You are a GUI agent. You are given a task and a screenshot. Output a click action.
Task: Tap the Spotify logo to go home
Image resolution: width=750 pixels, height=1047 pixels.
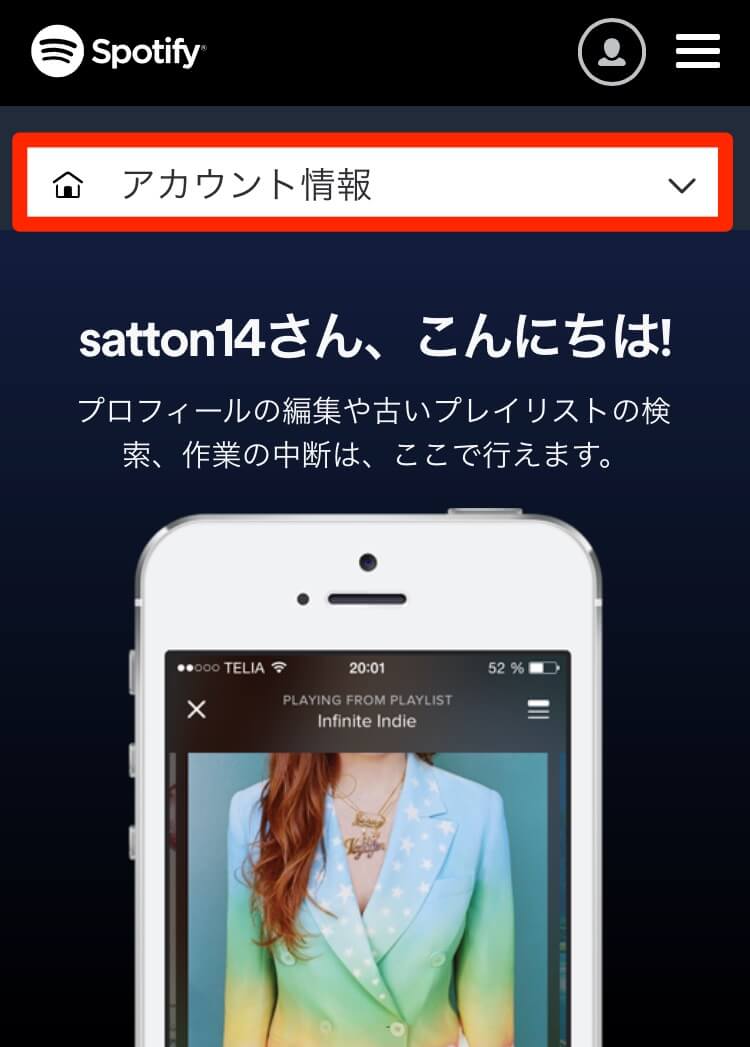tap(118, 51)
